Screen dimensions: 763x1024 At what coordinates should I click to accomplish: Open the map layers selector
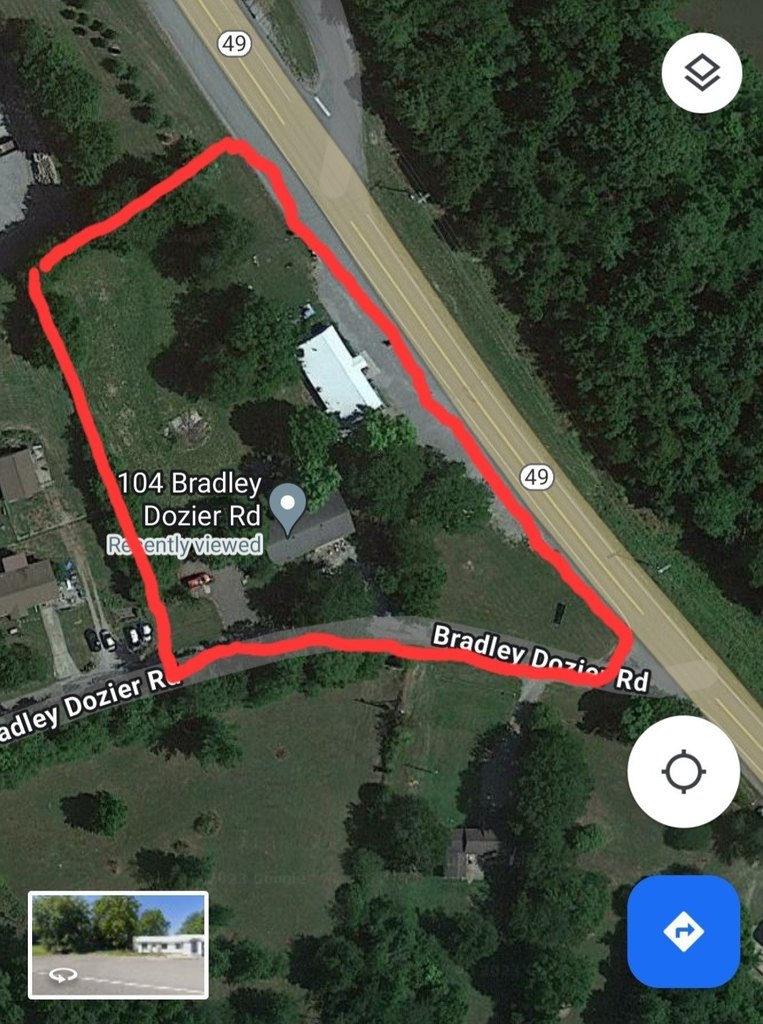(701, 73)
